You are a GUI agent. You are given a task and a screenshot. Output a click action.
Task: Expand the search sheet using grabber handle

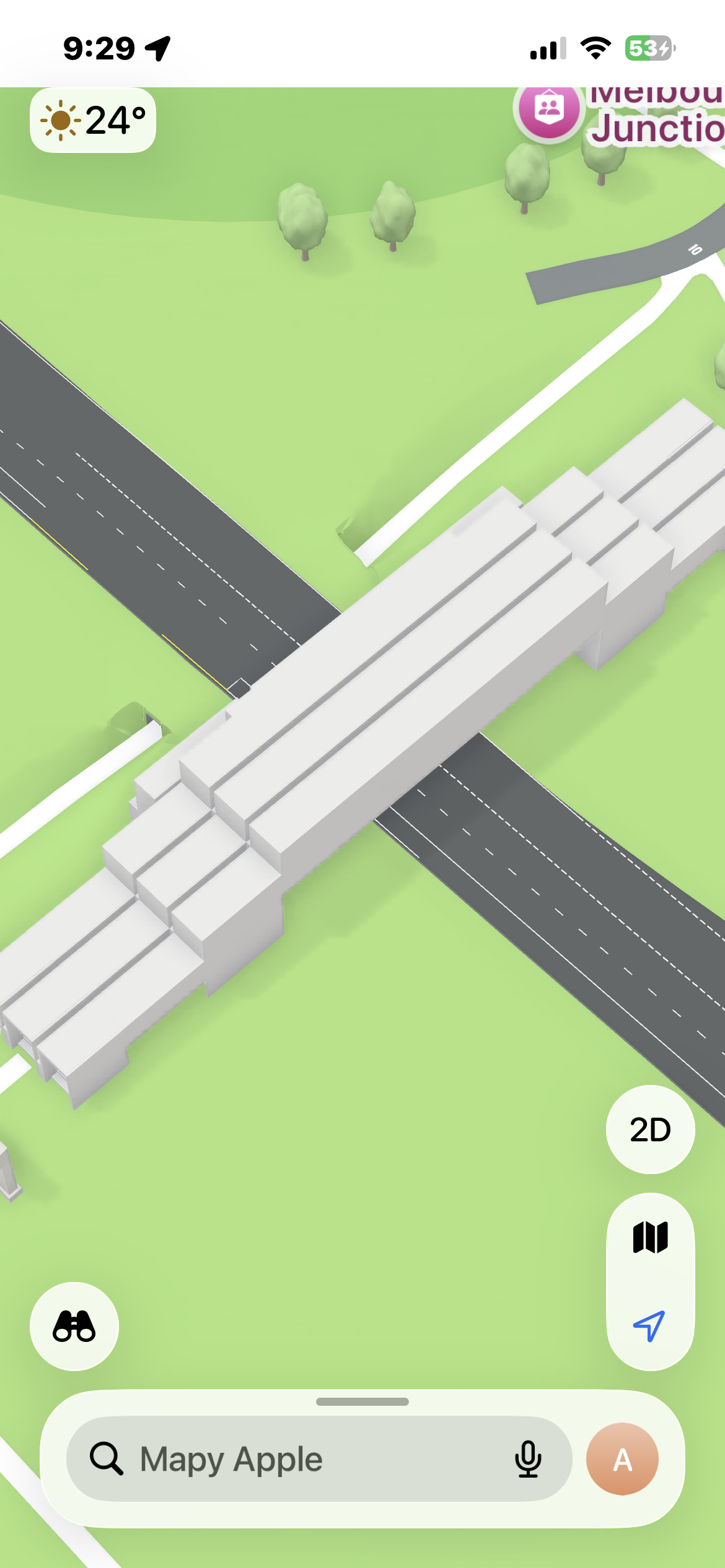coord(362,1402)
